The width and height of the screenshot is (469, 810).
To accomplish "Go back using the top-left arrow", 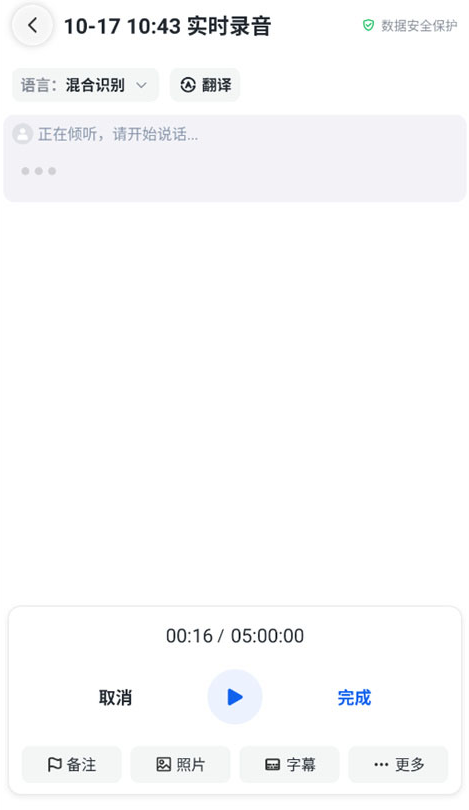I will [x=33, y=25].
